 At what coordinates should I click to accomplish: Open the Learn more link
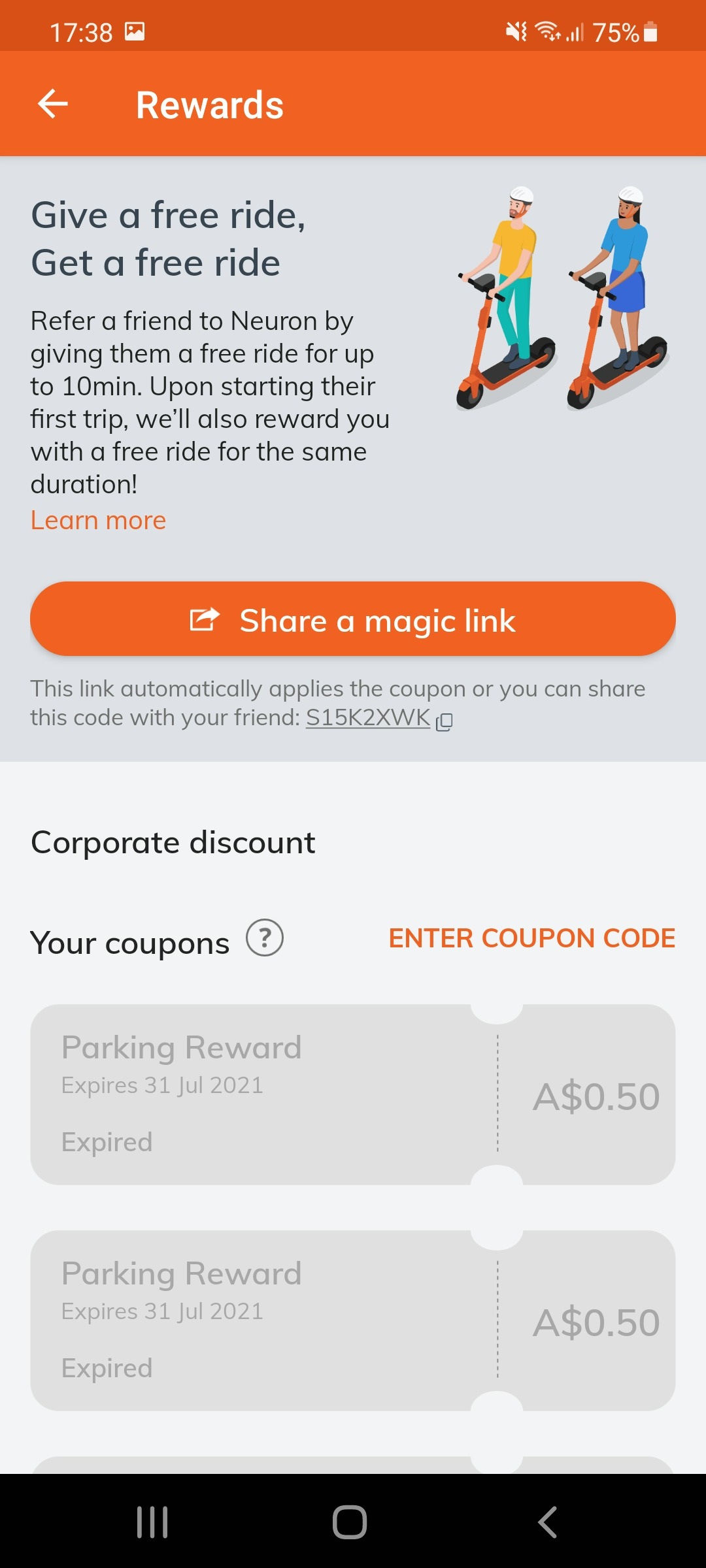(98, 520)
